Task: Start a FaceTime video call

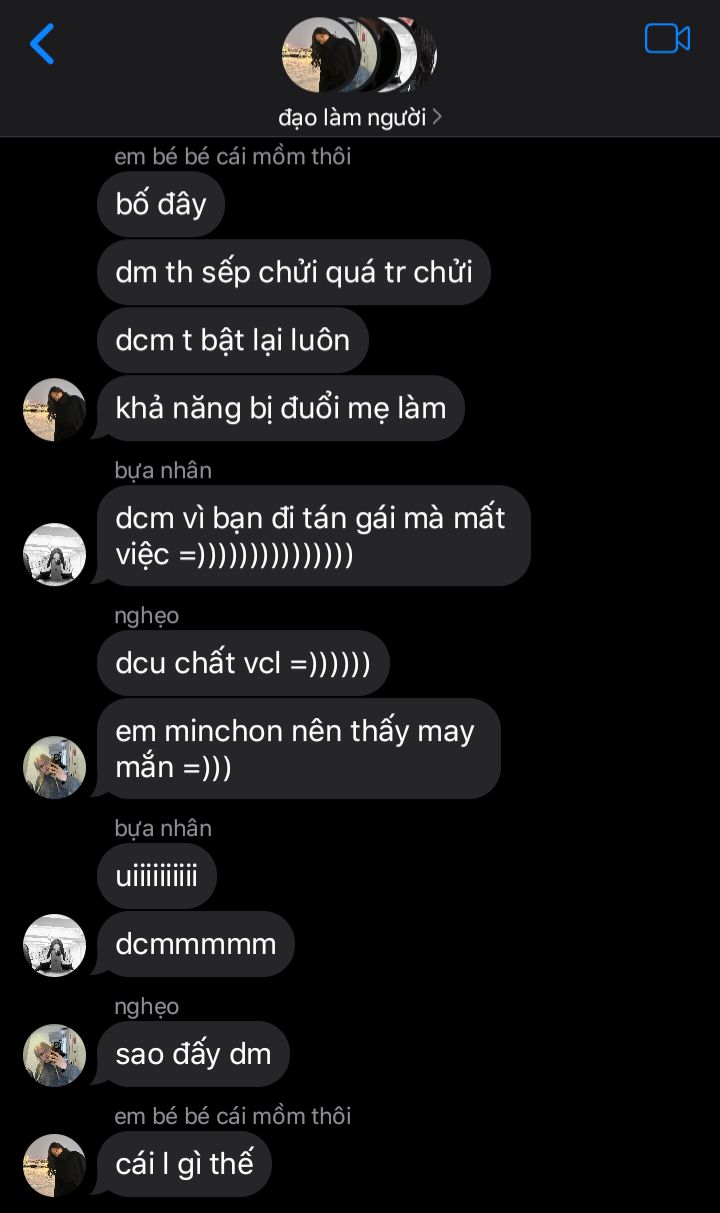Action: (667, 39)
